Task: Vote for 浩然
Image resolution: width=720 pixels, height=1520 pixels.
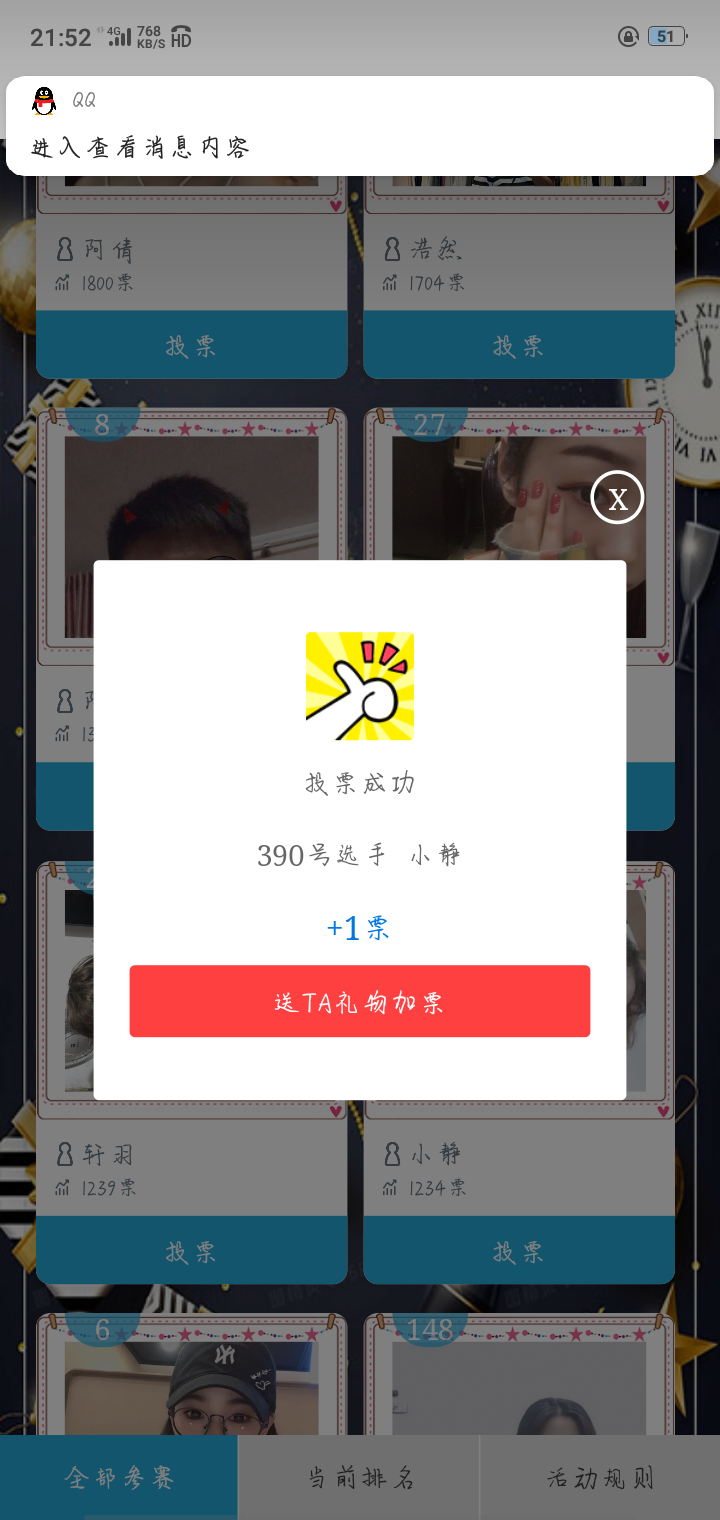Action: pyautogui.click(x=518, y=346)
